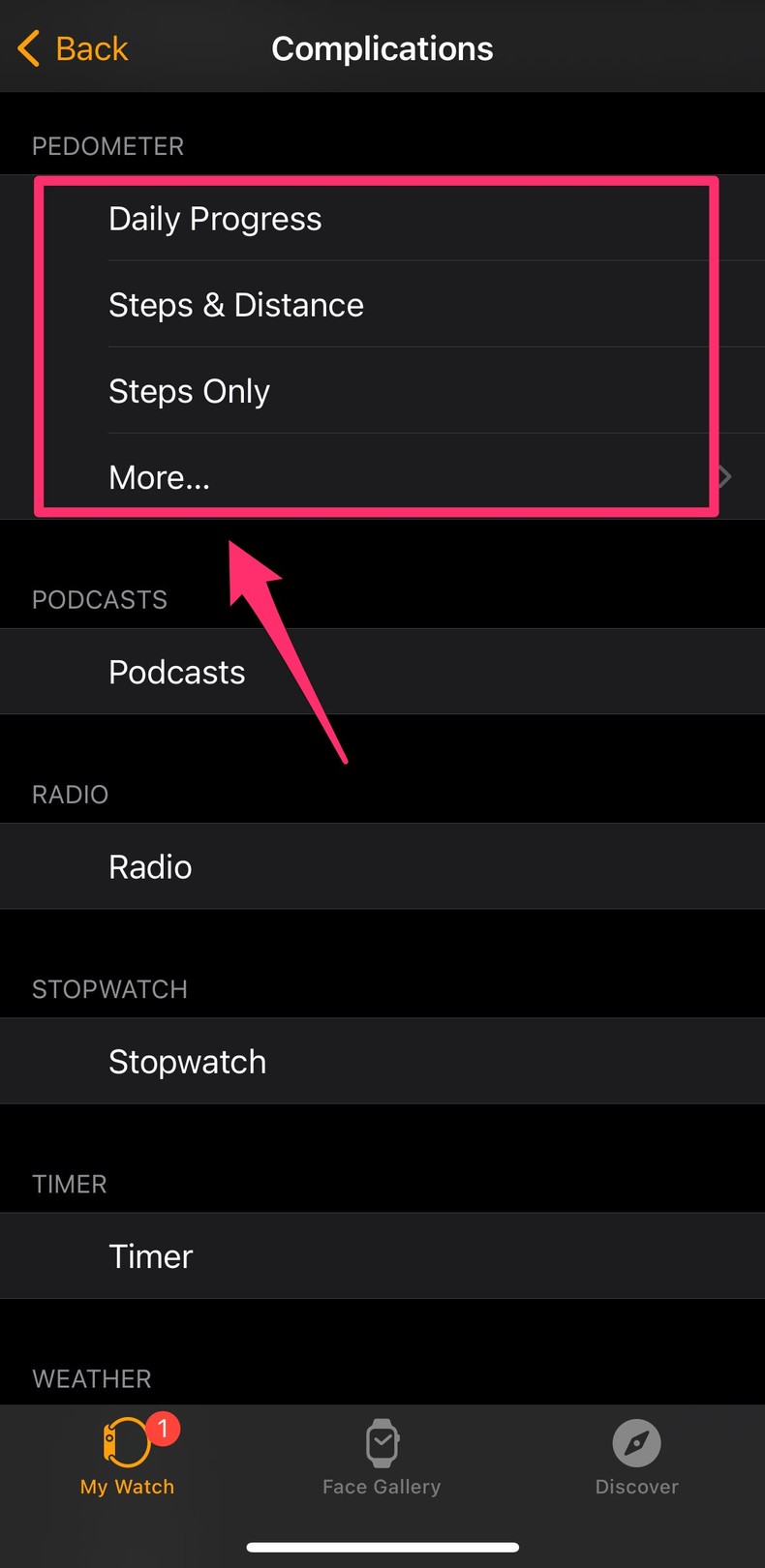The image size is (765, 1568).
Task: Open the Face Gallery tab
Action: tap(382, 1459)
